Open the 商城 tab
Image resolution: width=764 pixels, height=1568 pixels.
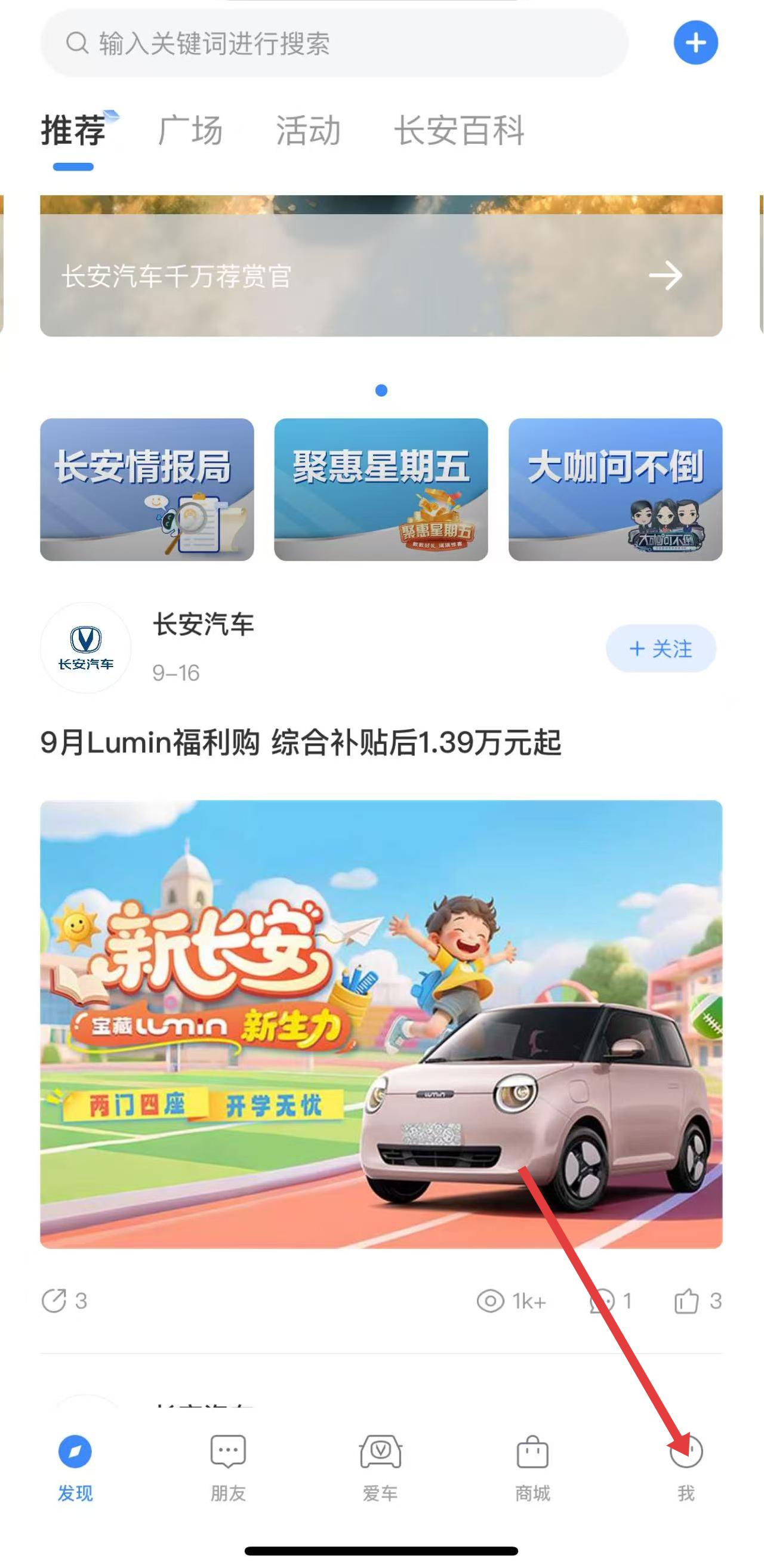532,1467
